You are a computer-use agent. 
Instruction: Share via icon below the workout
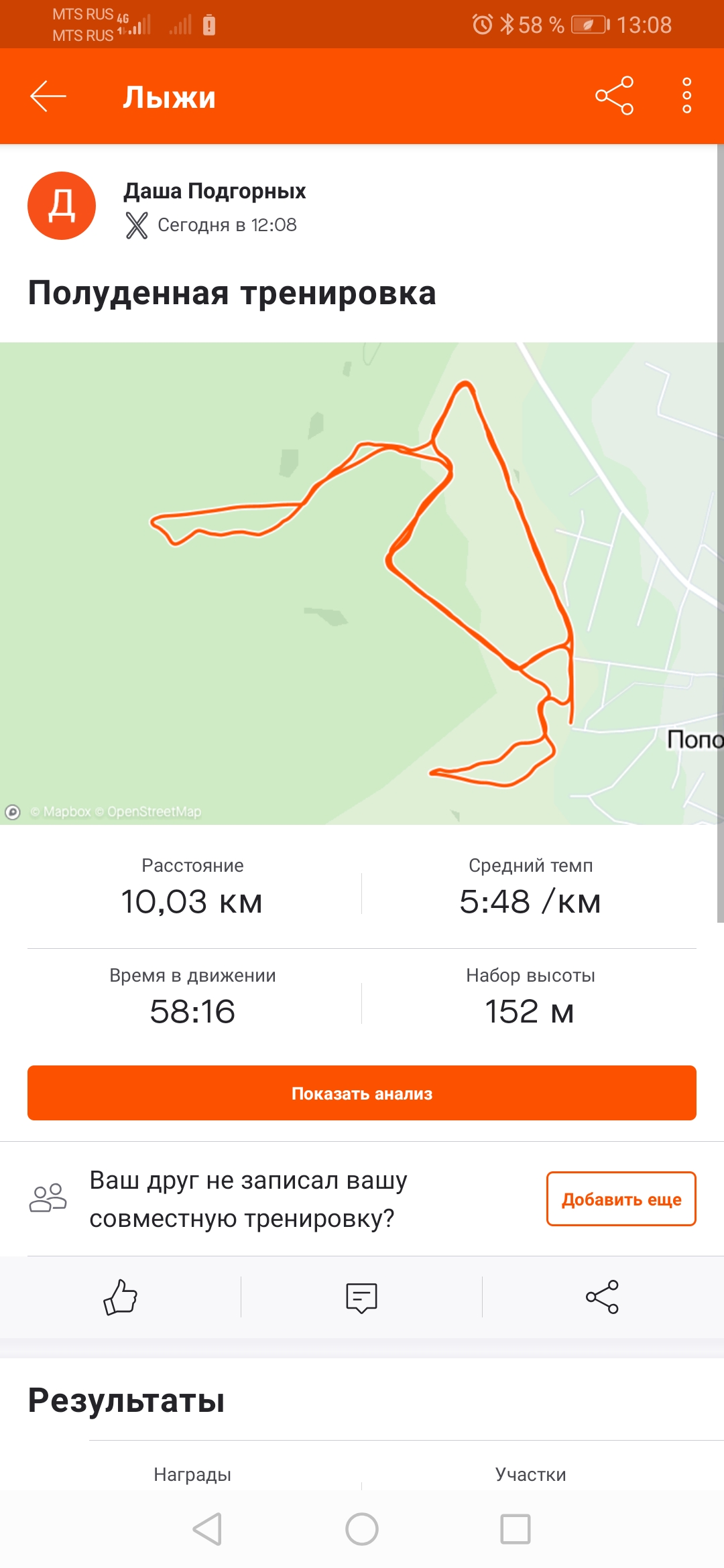pyautogui.click(x=602, y=1297)
